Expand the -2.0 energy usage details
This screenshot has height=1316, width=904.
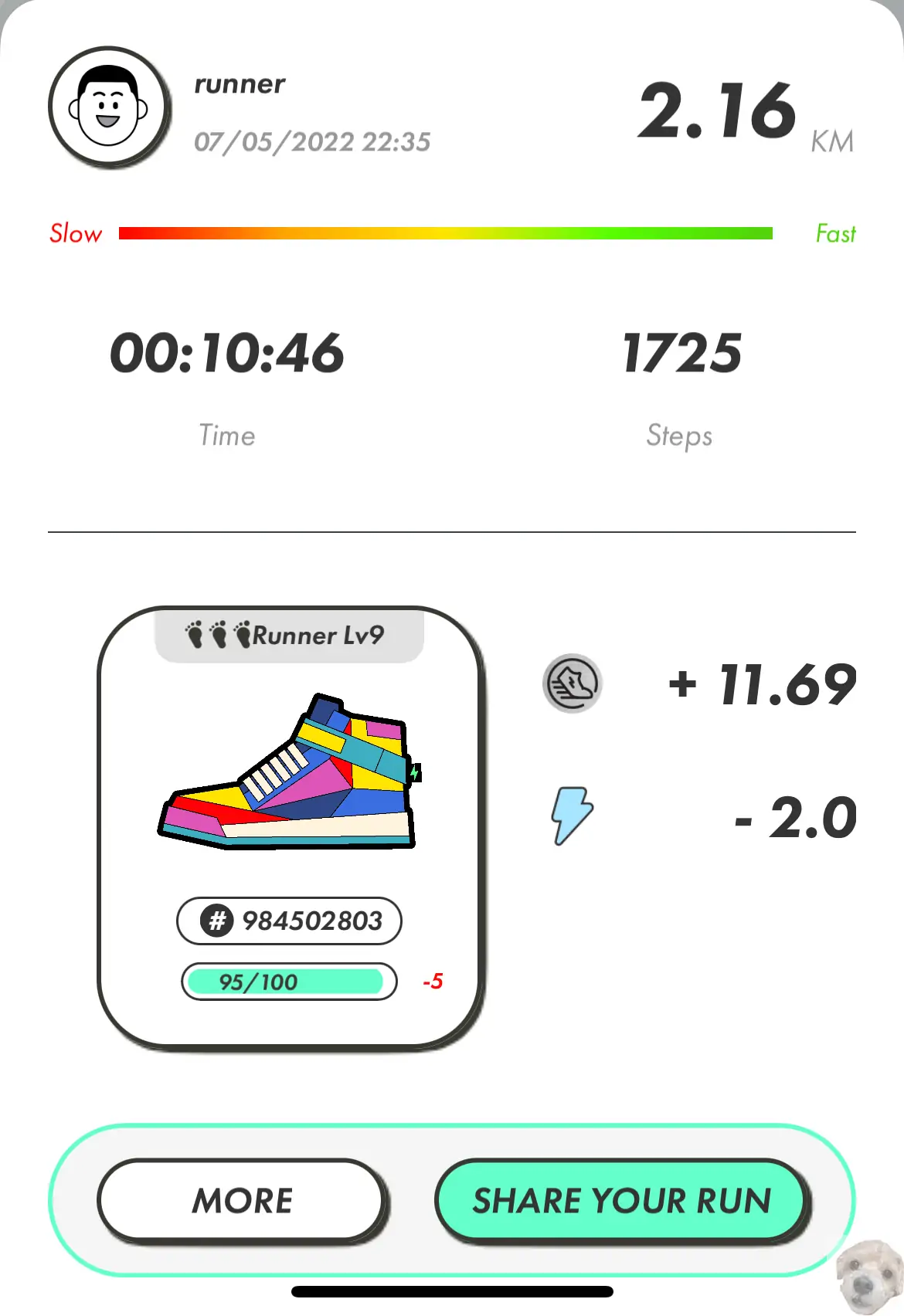pos(794,820)
